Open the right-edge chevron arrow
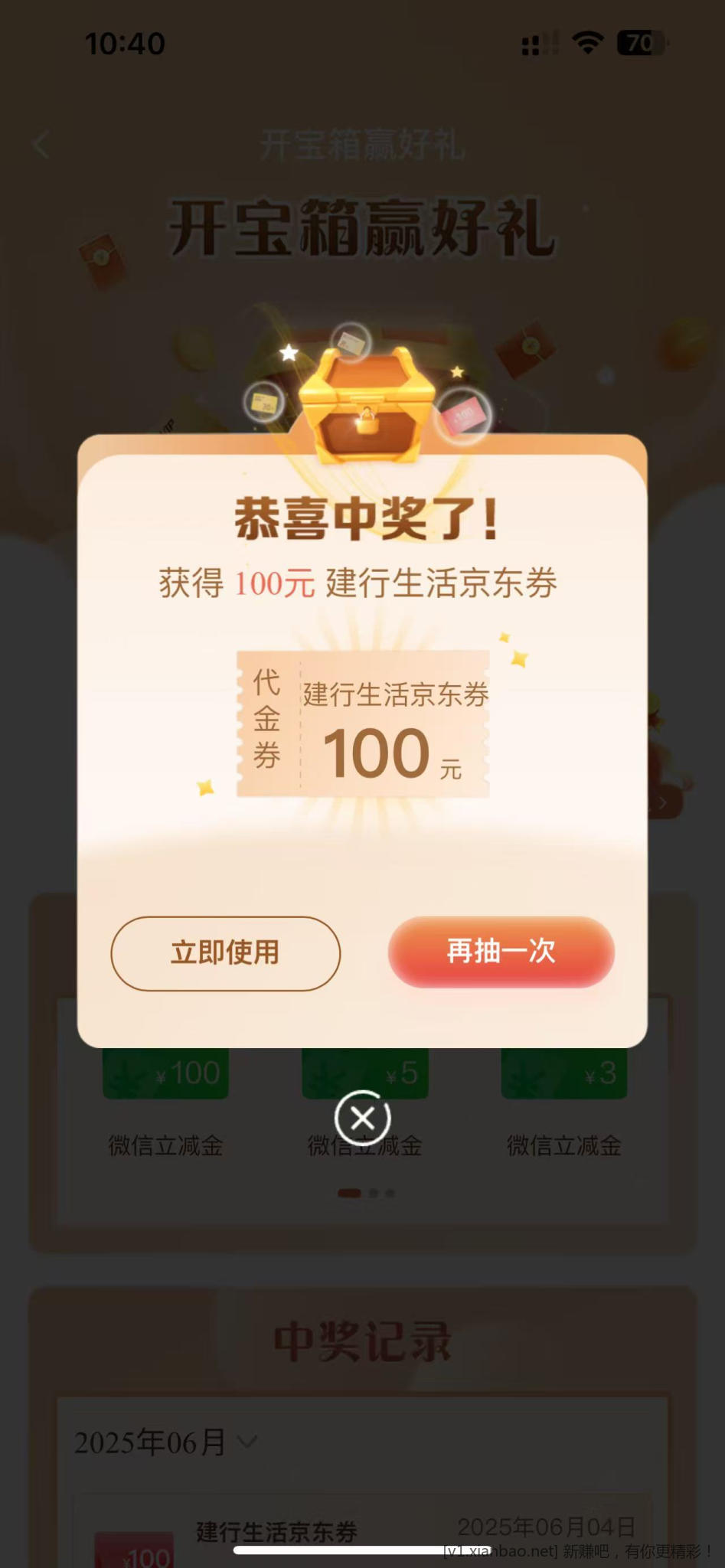Viewport: 725px width, 1568px height. pyautogui.click(x=661, y=802)
